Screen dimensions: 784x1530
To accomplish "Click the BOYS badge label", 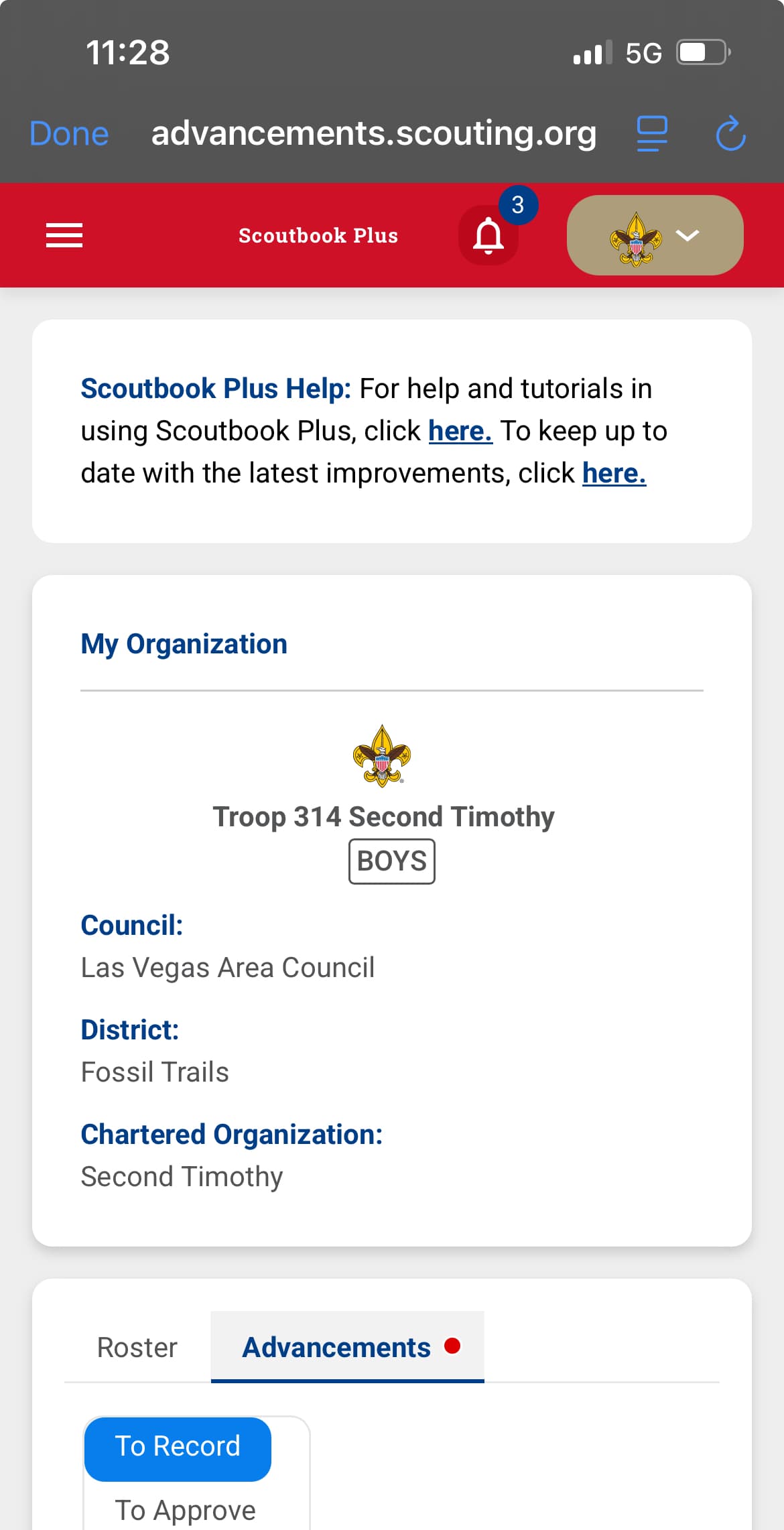I will tap(391, 861).
